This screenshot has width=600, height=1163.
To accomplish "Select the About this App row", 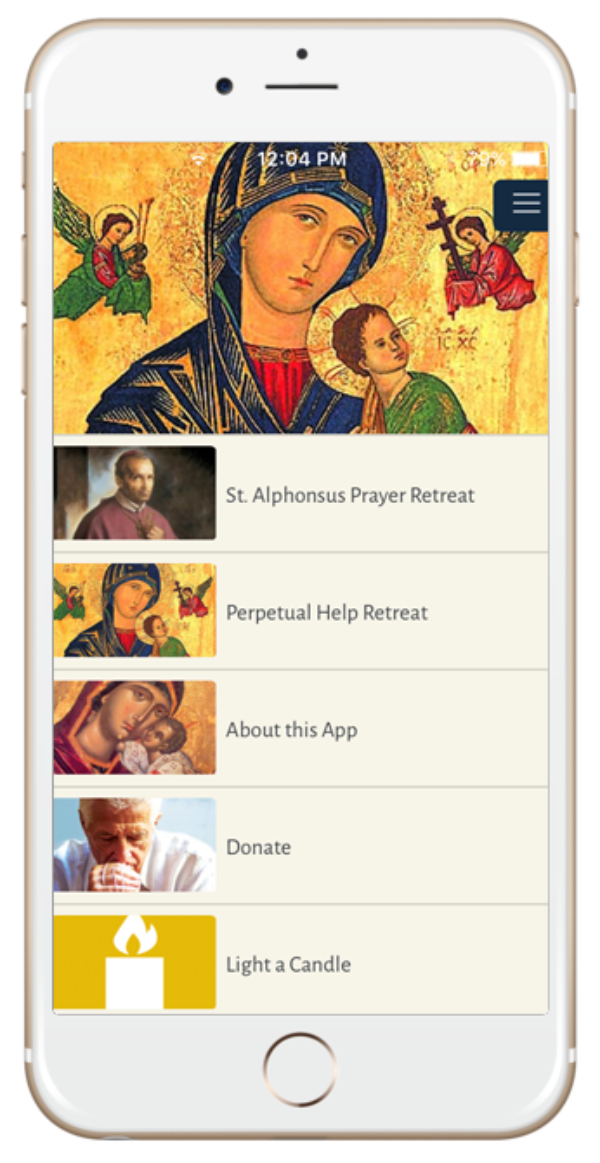I will coord(300,728).
